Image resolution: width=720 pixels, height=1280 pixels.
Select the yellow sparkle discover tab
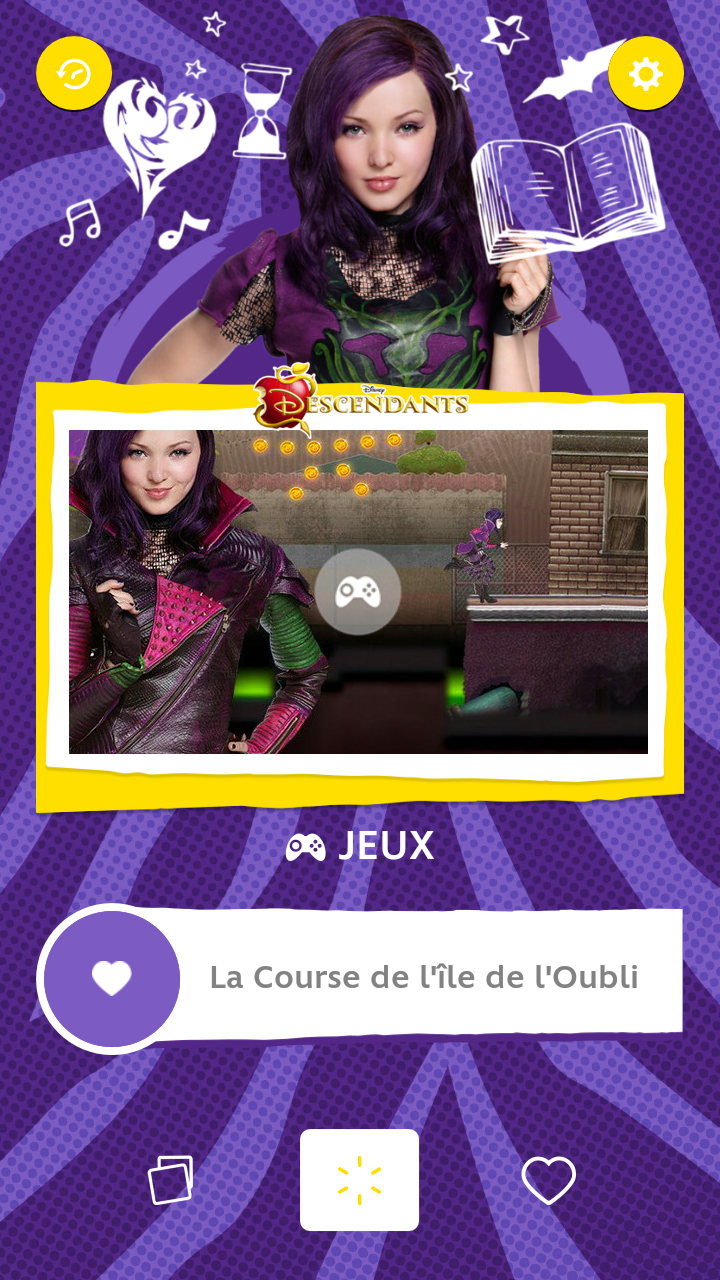(359, 1180)
